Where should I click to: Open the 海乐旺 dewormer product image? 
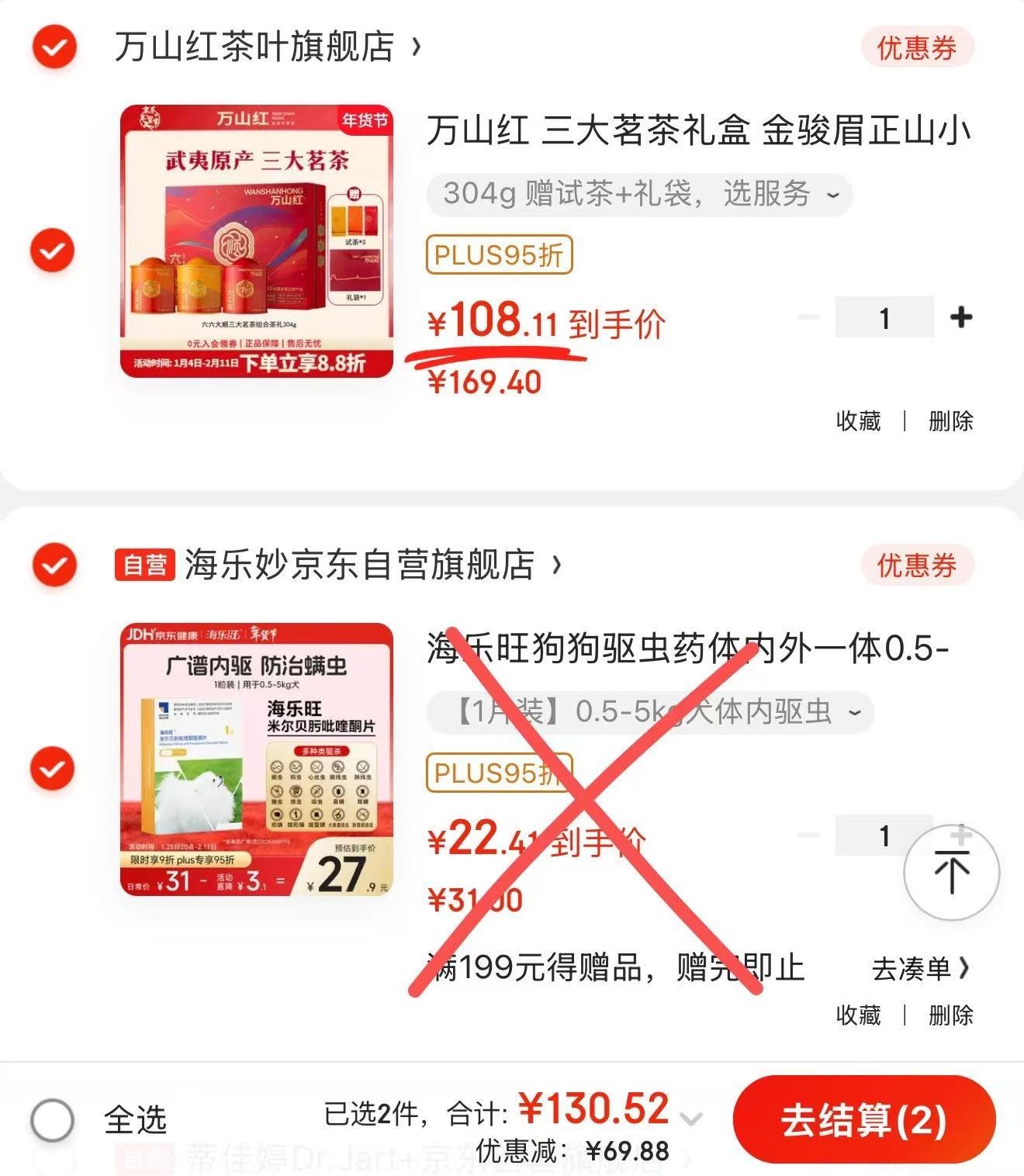[x=257, y=759]
